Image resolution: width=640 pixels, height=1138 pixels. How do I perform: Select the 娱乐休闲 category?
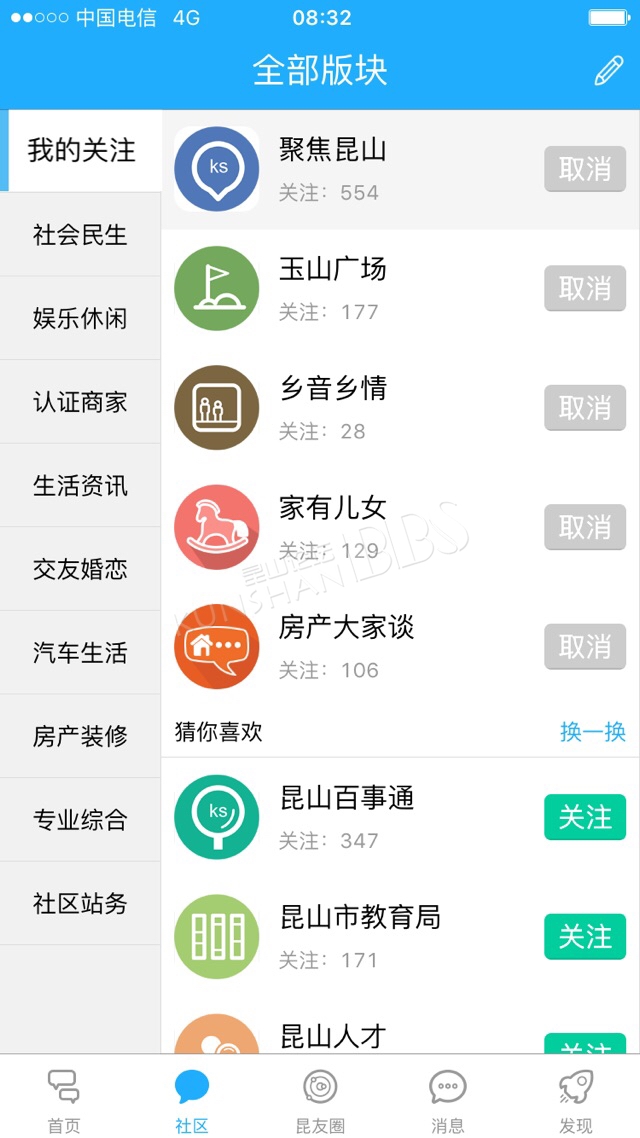point(80,318)
